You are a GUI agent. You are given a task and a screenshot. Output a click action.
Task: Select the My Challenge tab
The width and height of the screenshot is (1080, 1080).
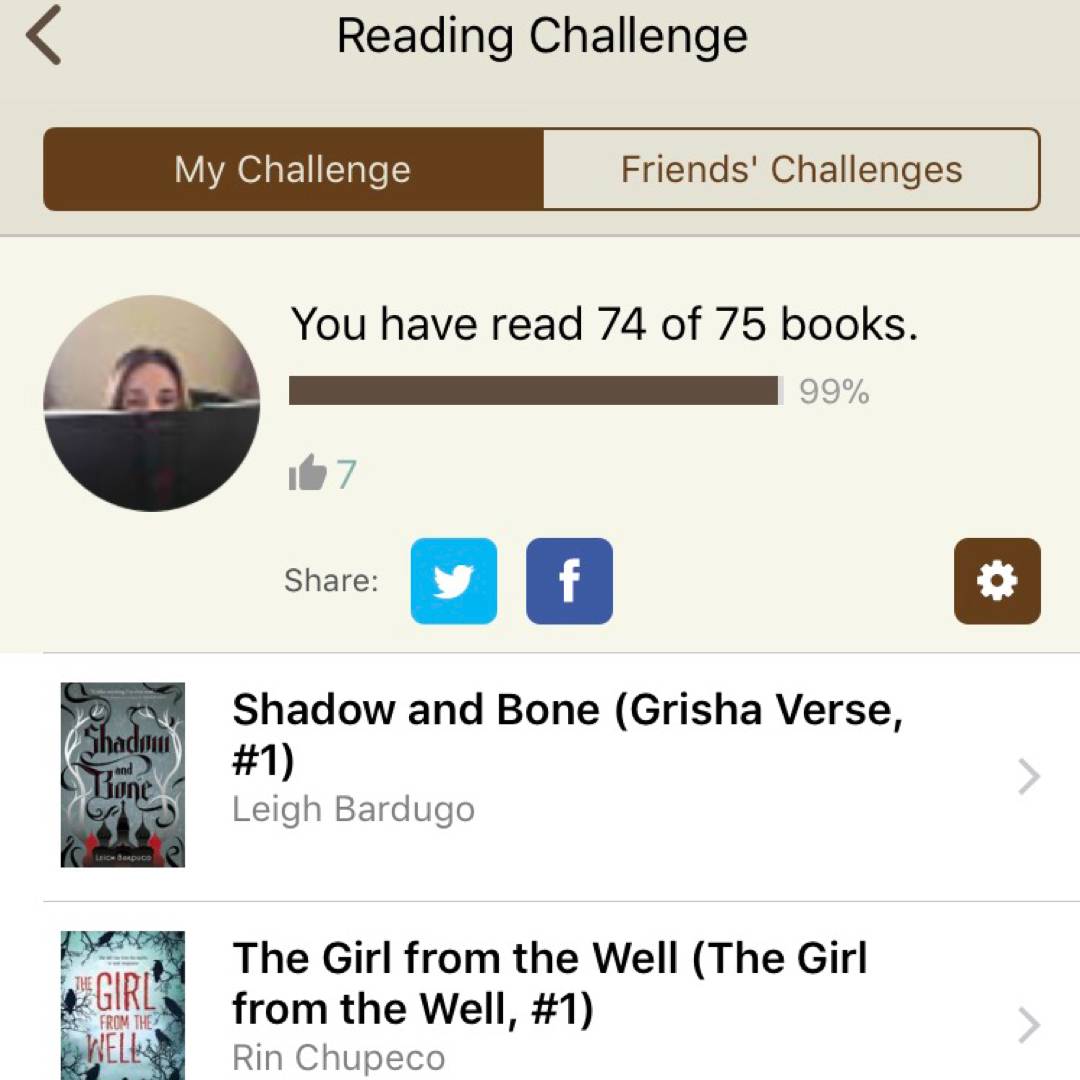[293, 169]
